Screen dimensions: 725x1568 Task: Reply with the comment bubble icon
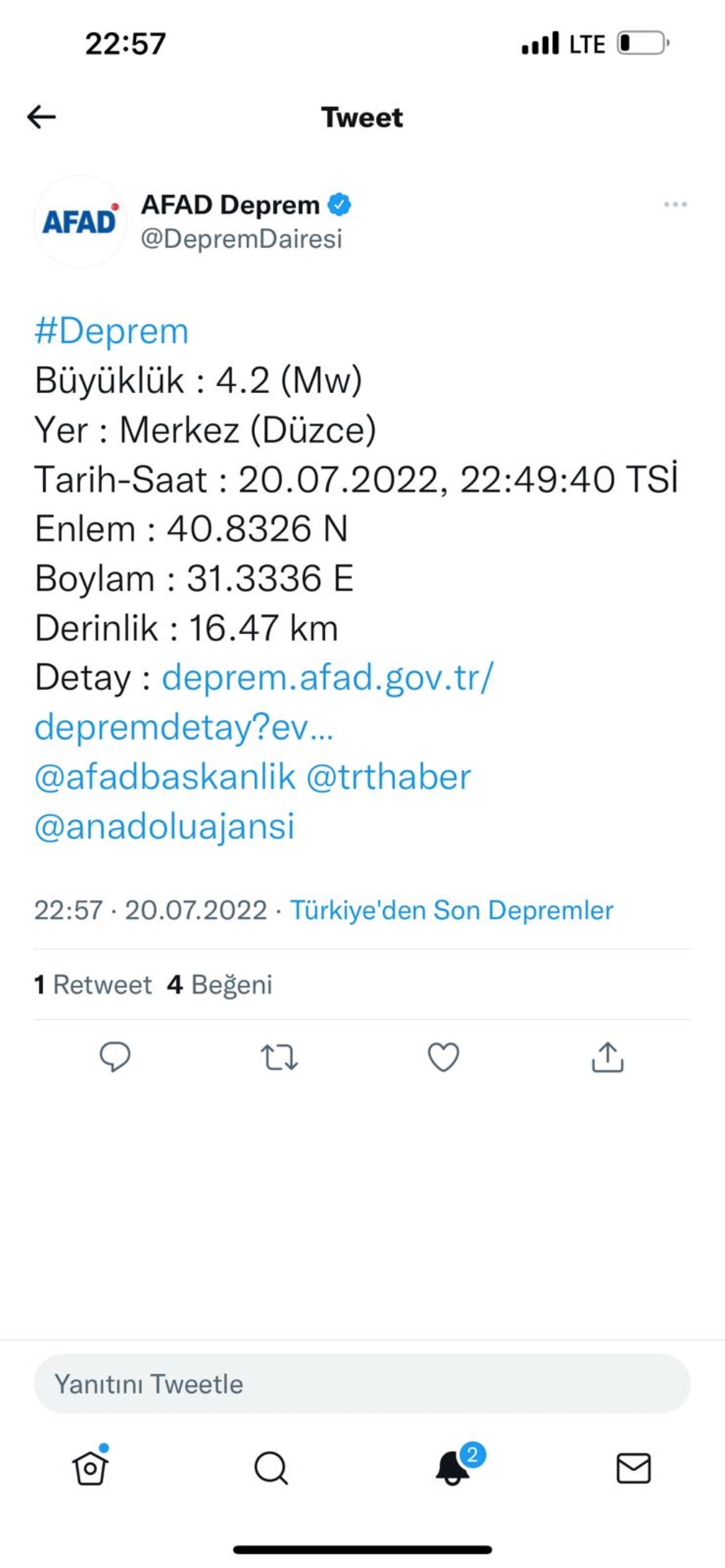pos(115,1057)
